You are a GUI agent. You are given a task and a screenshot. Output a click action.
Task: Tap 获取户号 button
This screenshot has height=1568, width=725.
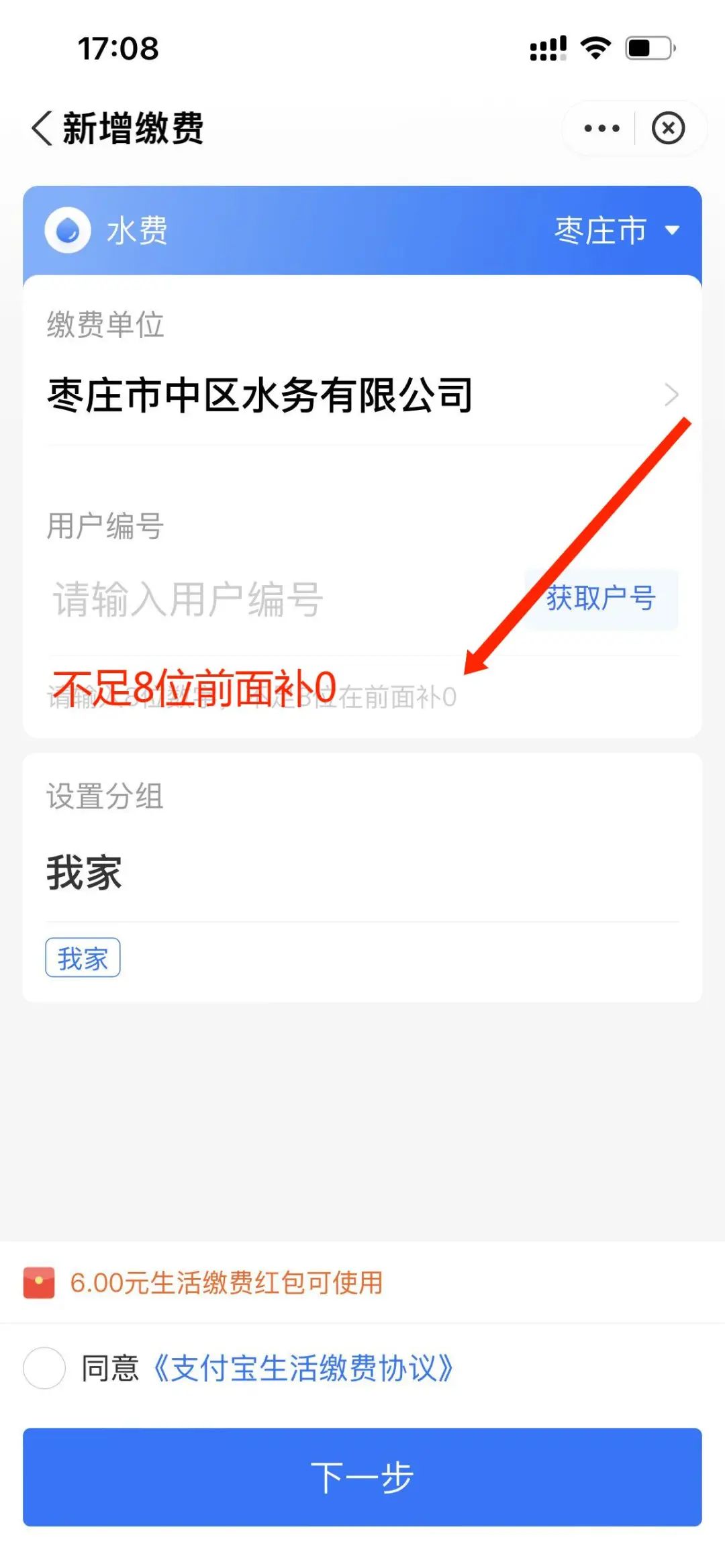tap(601, 599)
